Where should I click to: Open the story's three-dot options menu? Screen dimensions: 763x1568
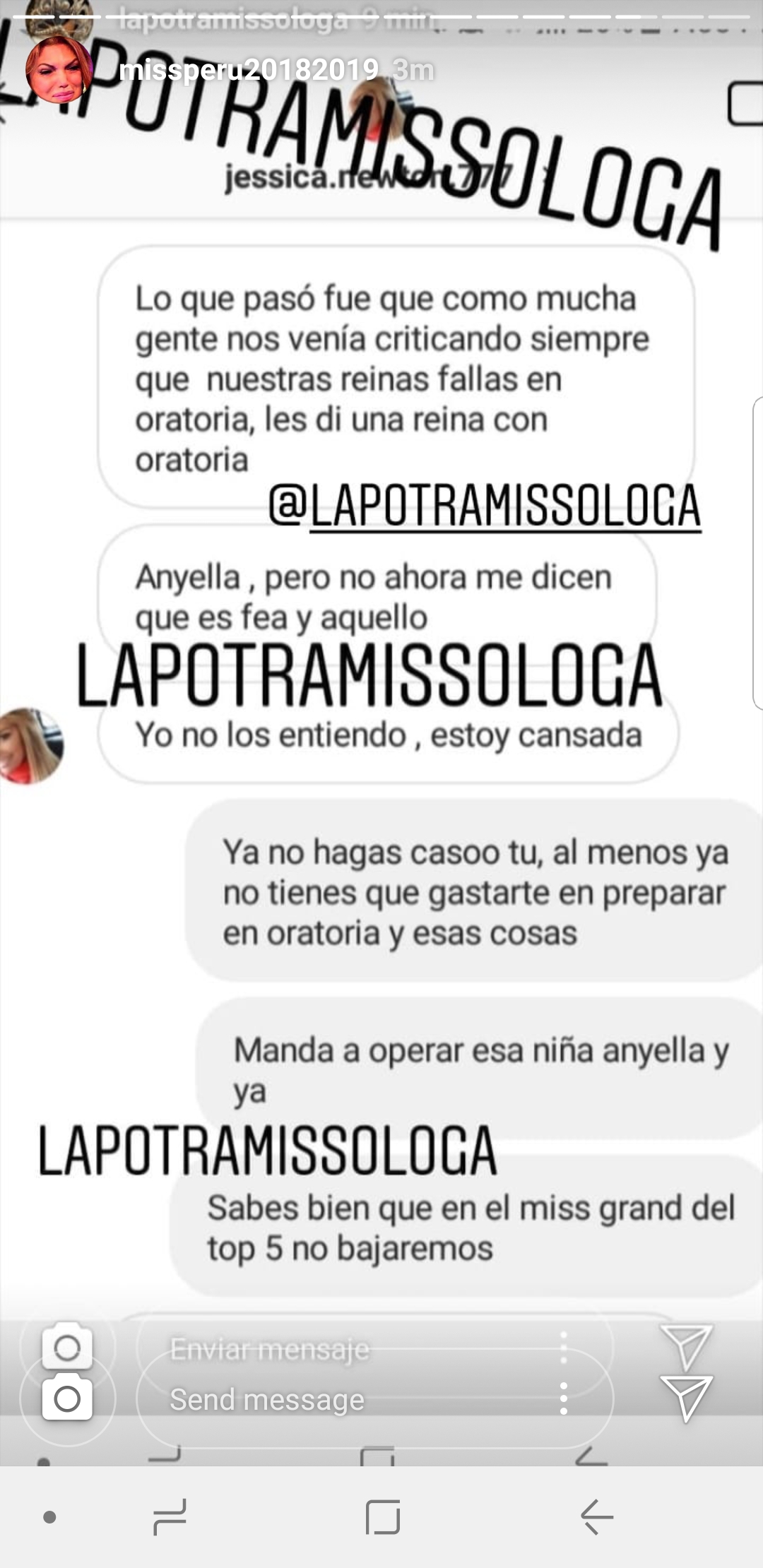[563, 1398]
